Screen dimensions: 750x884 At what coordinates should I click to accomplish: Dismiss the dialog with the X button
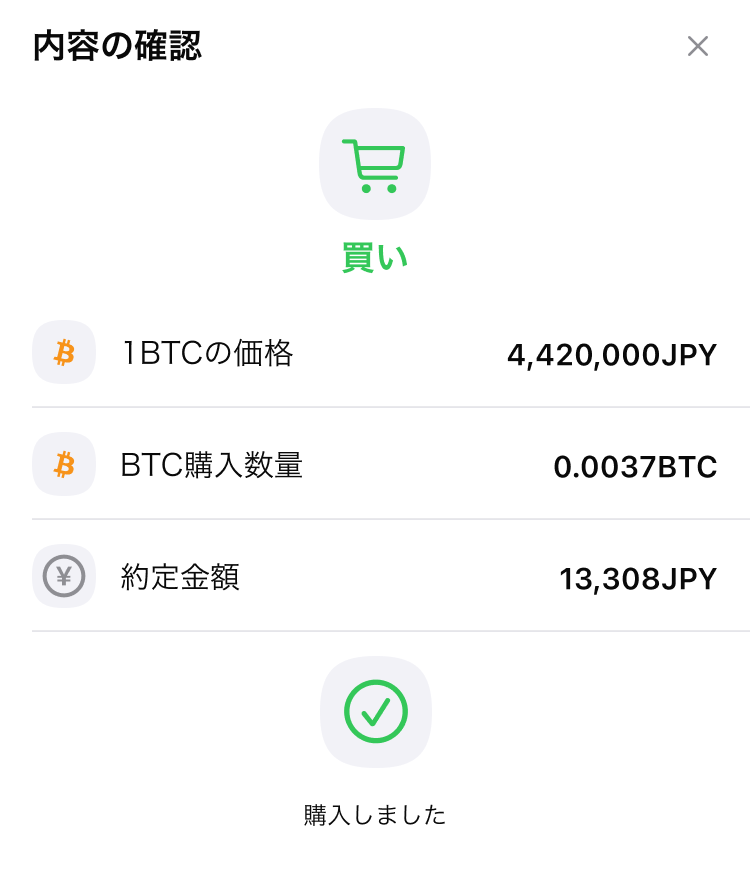(697, 46)
